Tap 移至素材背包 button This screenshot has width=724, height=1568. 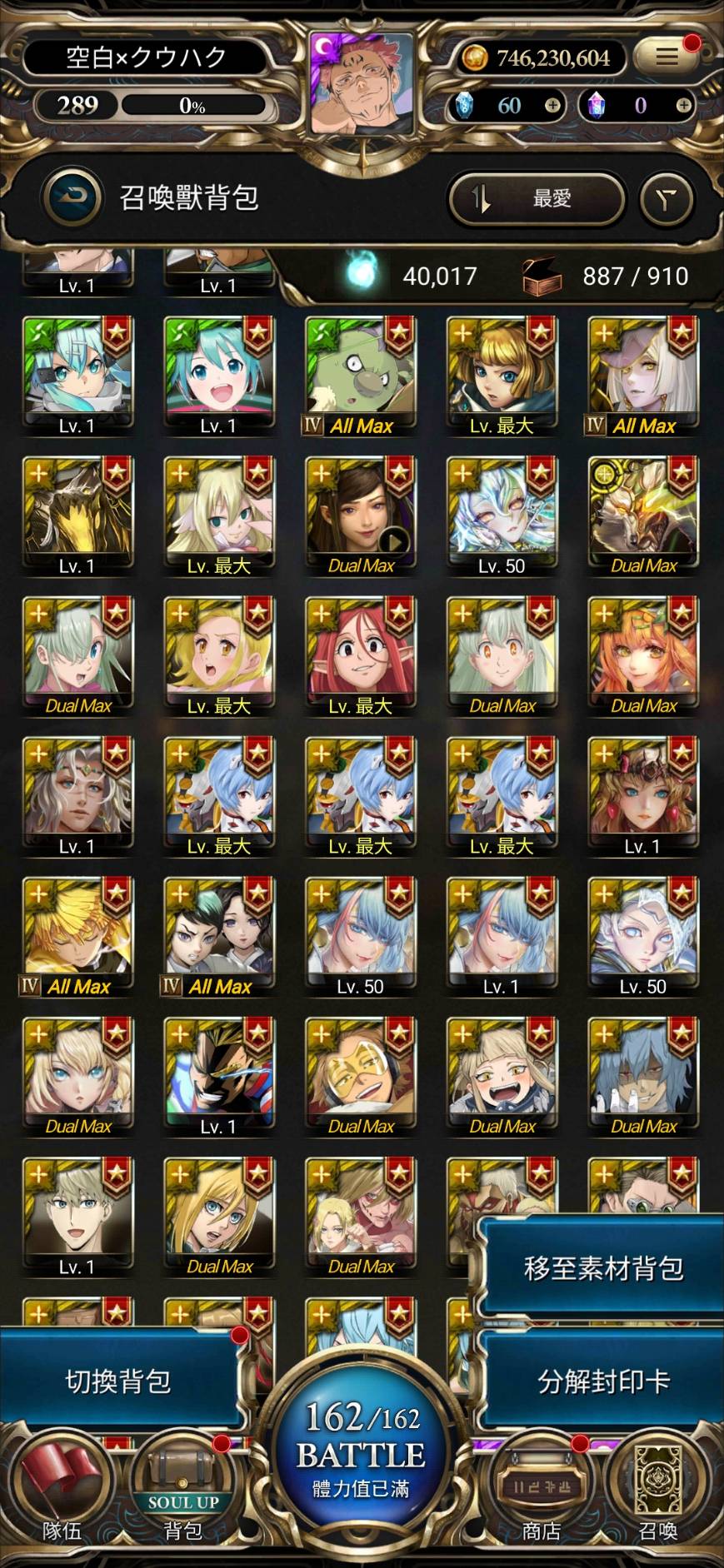tap(602, 1268)
